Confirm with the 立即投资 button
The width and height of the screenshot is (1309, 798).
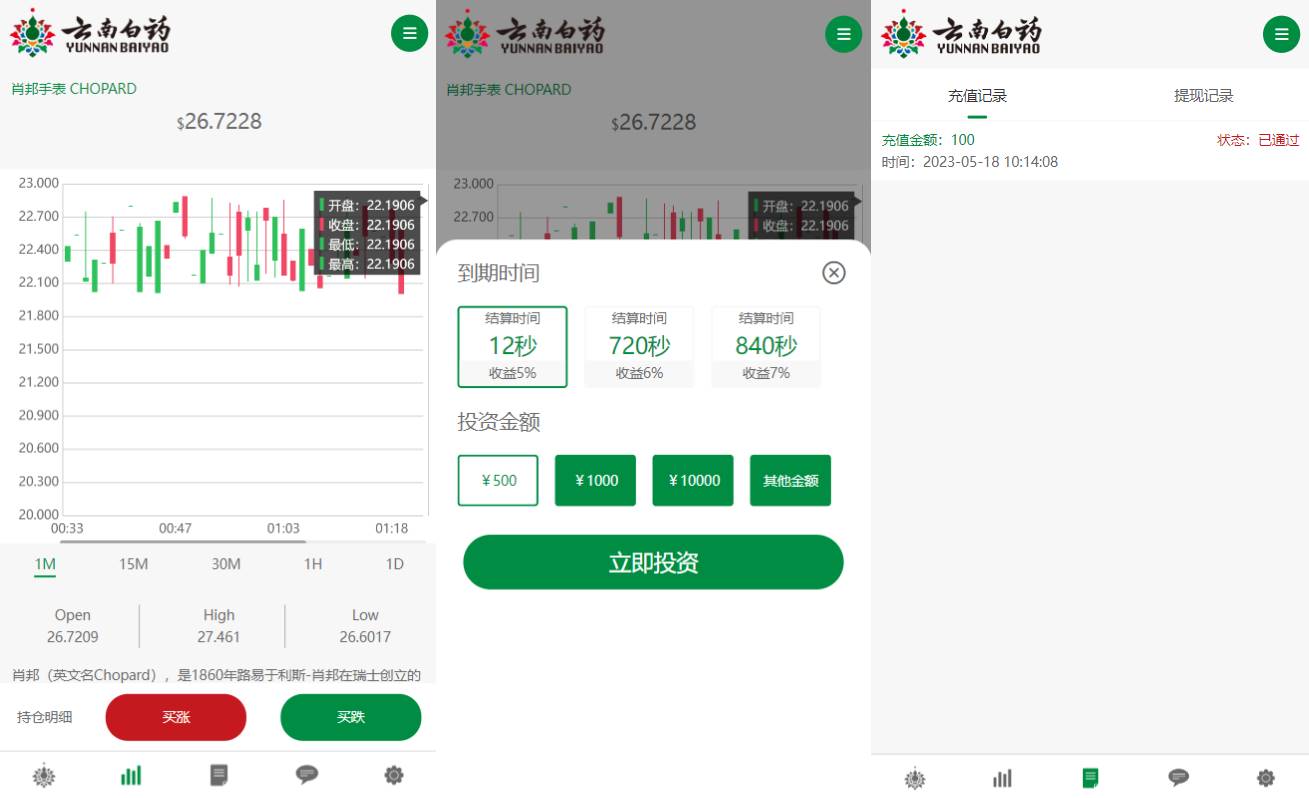[x=653, y=562]
